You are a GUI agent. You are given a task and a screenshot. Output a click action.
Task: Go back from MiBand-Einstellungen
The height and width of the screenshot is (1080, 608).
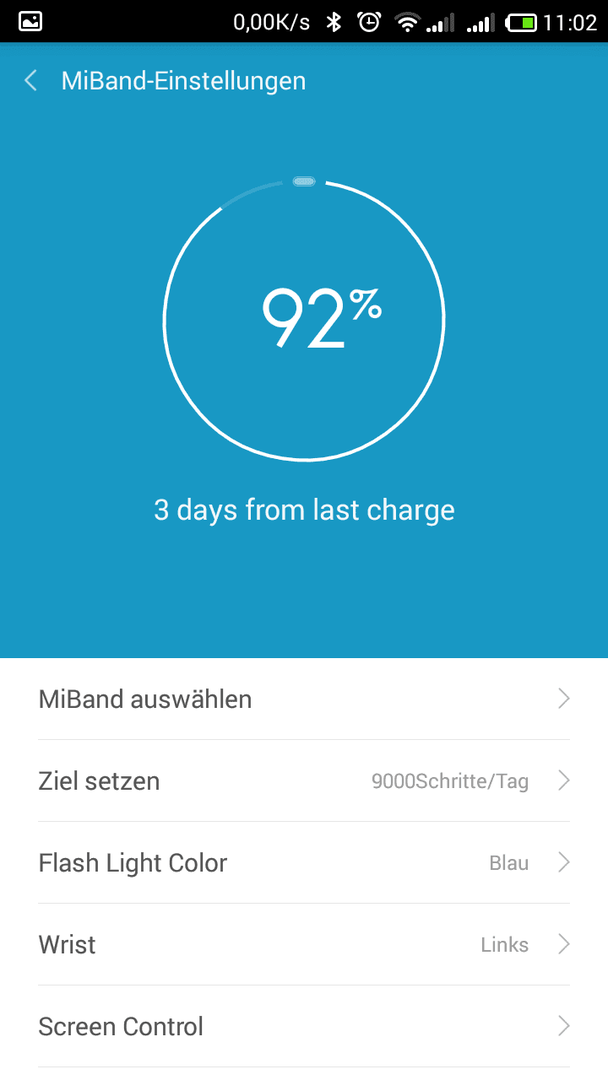pyautogui.click(x=30, y=81)
